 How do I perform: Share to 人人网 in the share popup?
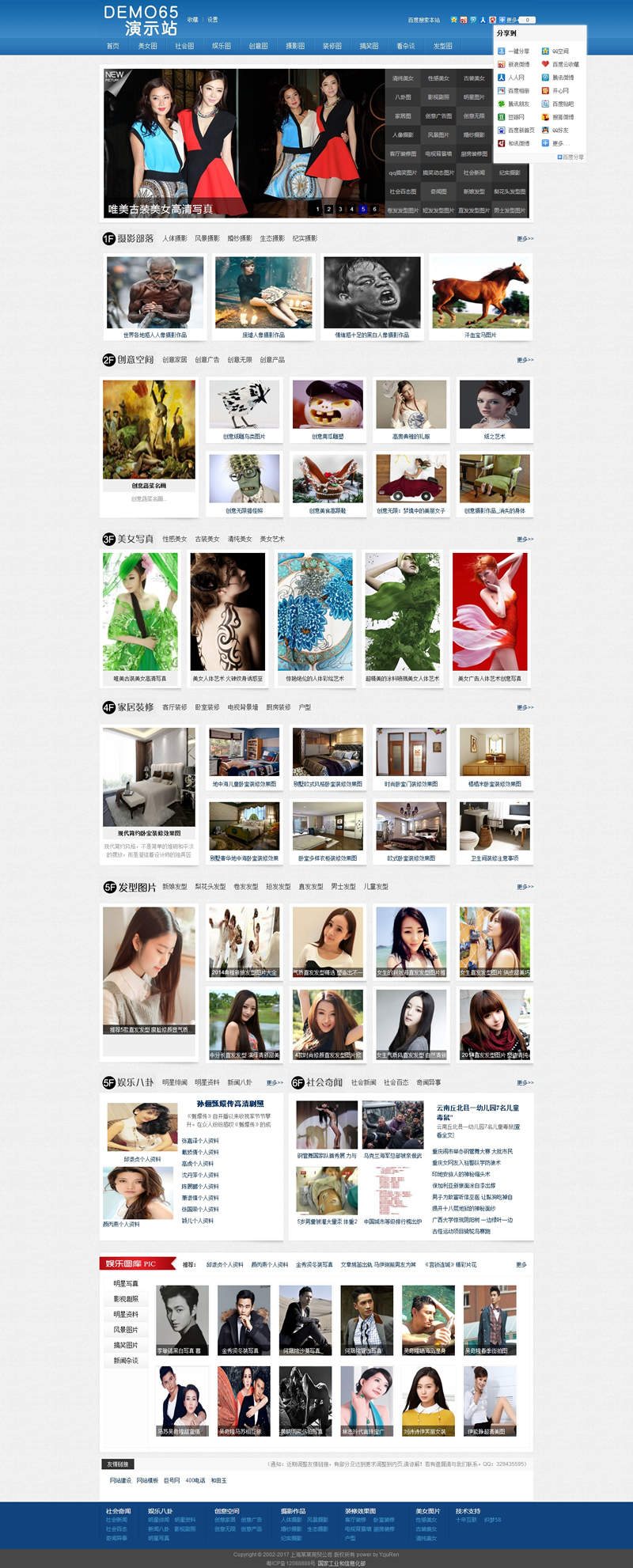(515, 78)
